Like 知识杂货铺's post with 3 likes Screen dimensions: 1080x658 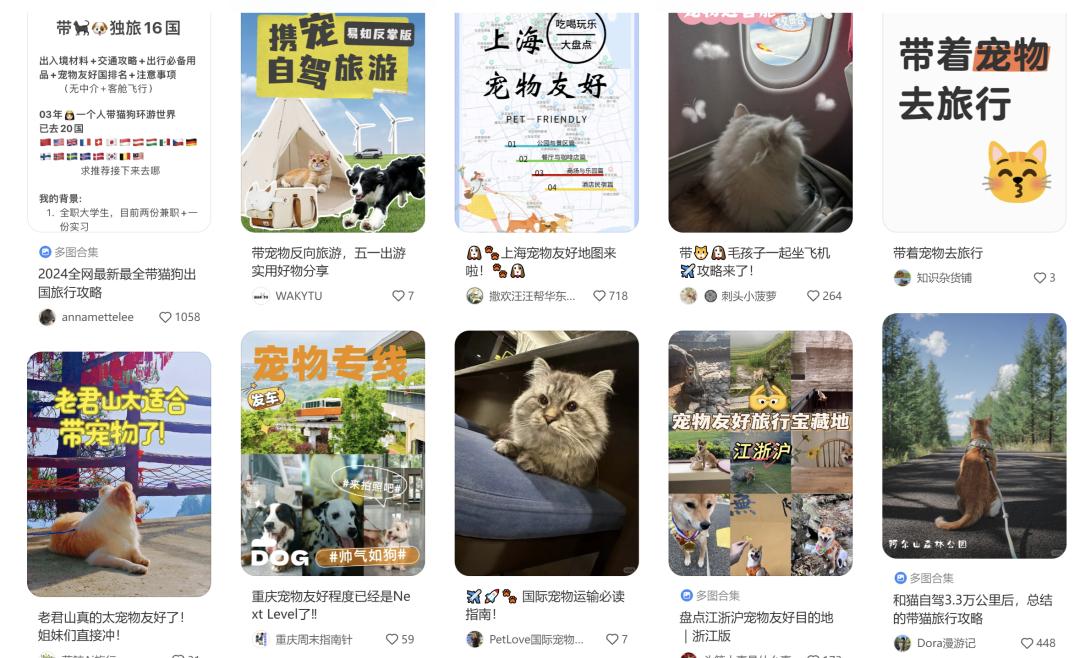(1040, 278)
